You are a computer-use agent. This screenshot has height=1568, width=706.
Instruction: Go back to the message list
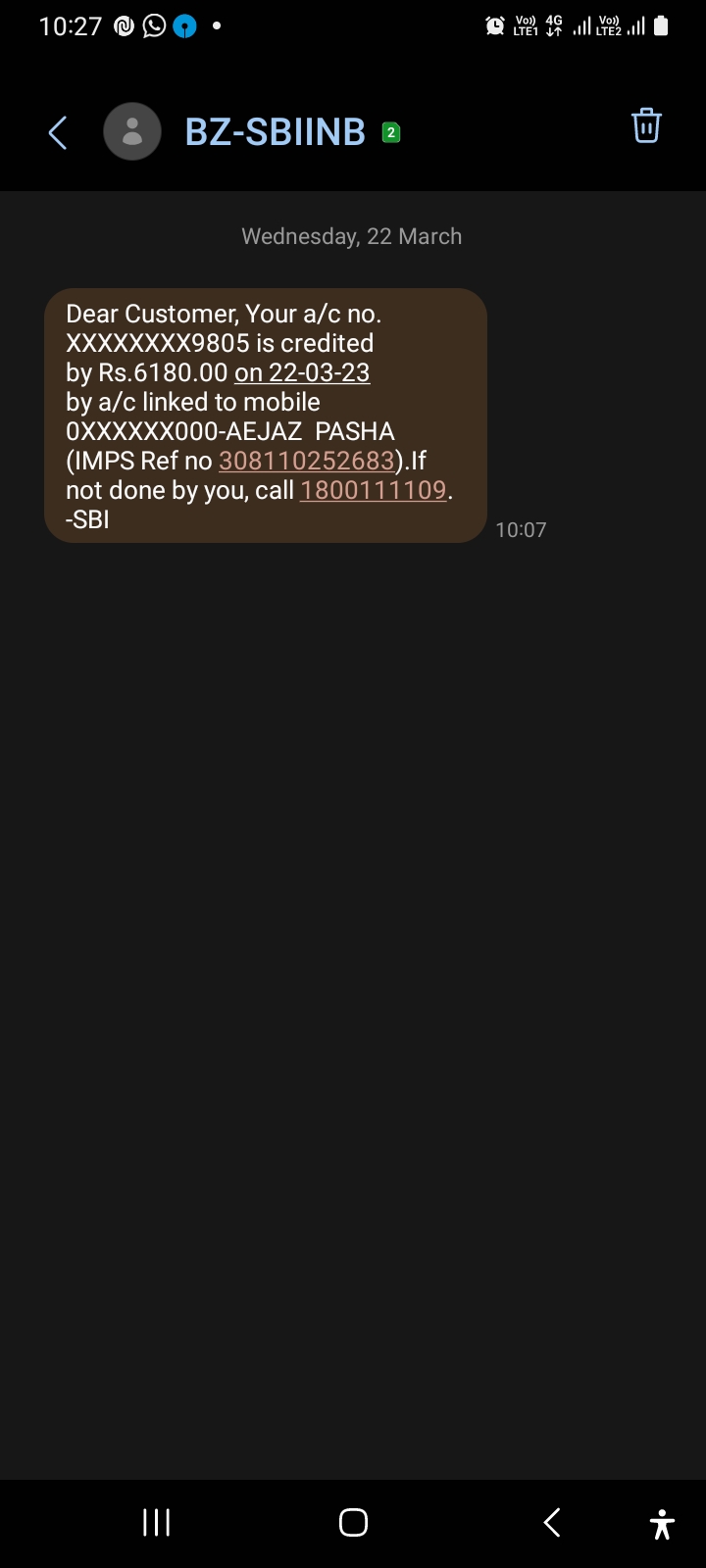[x=58, y=132]
